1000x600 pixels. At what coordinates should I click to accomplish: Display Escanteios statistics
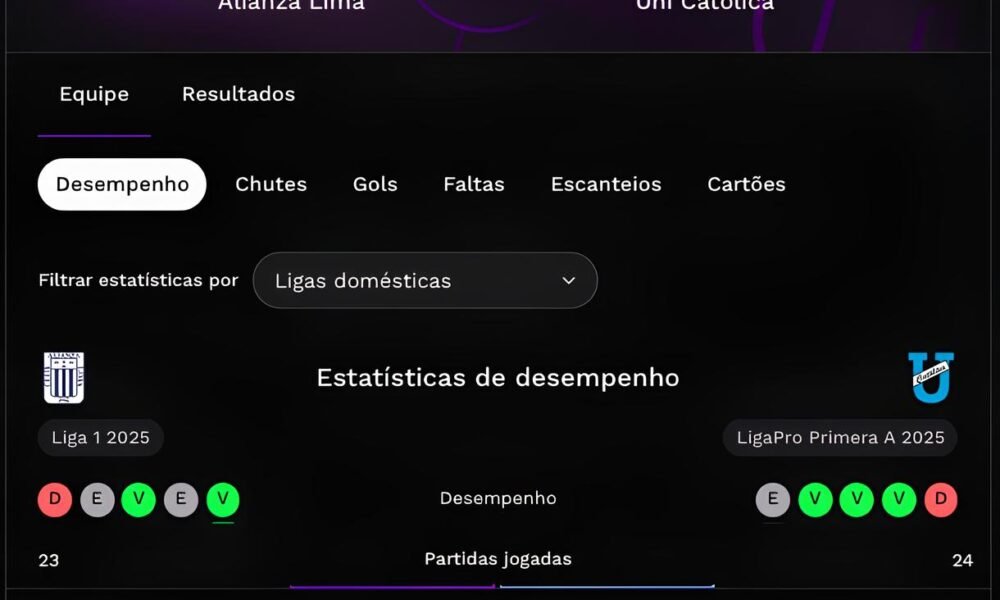click(x=606, y=185)
